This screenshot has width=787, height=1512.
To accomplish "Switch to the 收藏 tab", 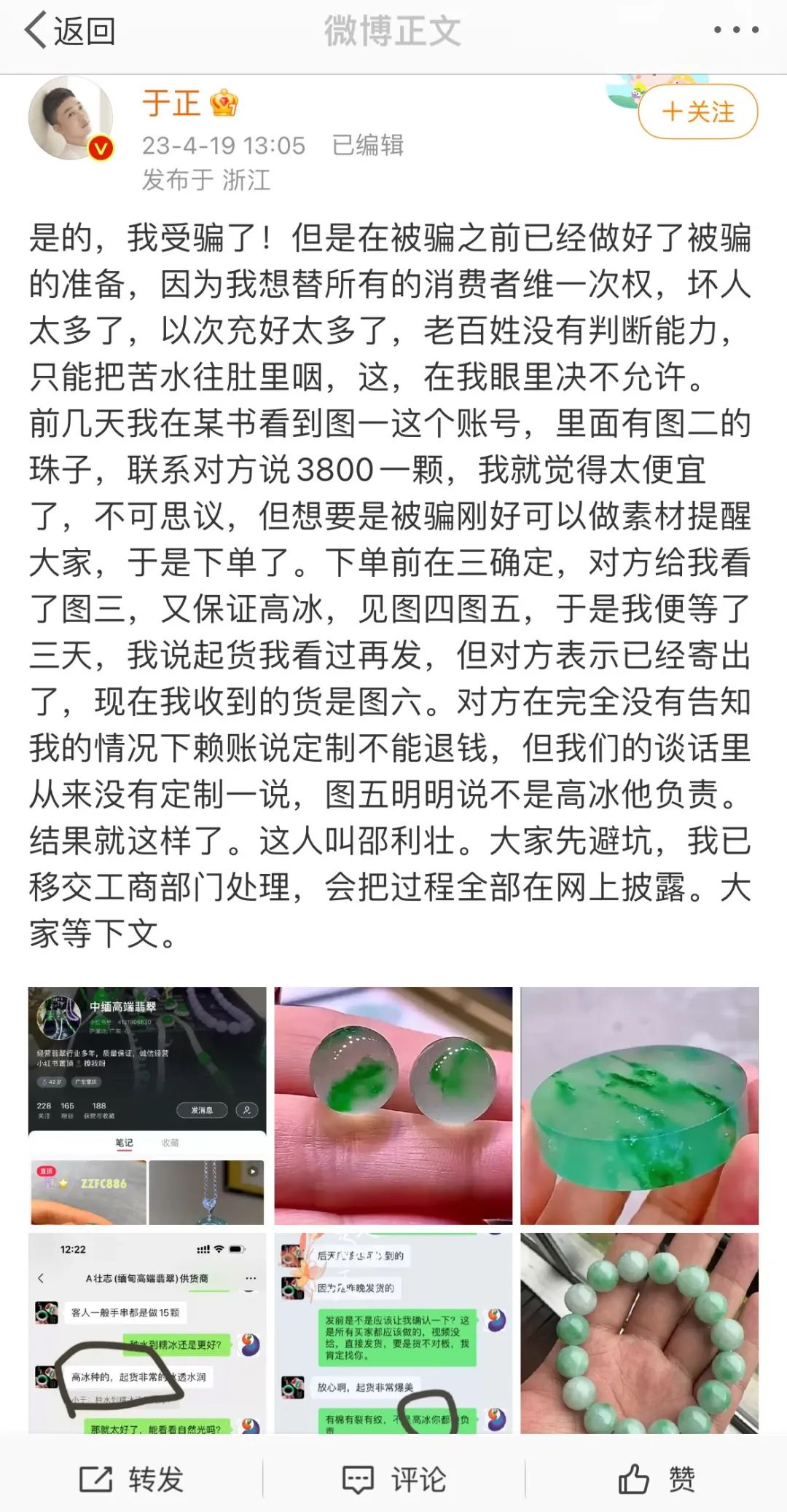I will point(171,1143).
